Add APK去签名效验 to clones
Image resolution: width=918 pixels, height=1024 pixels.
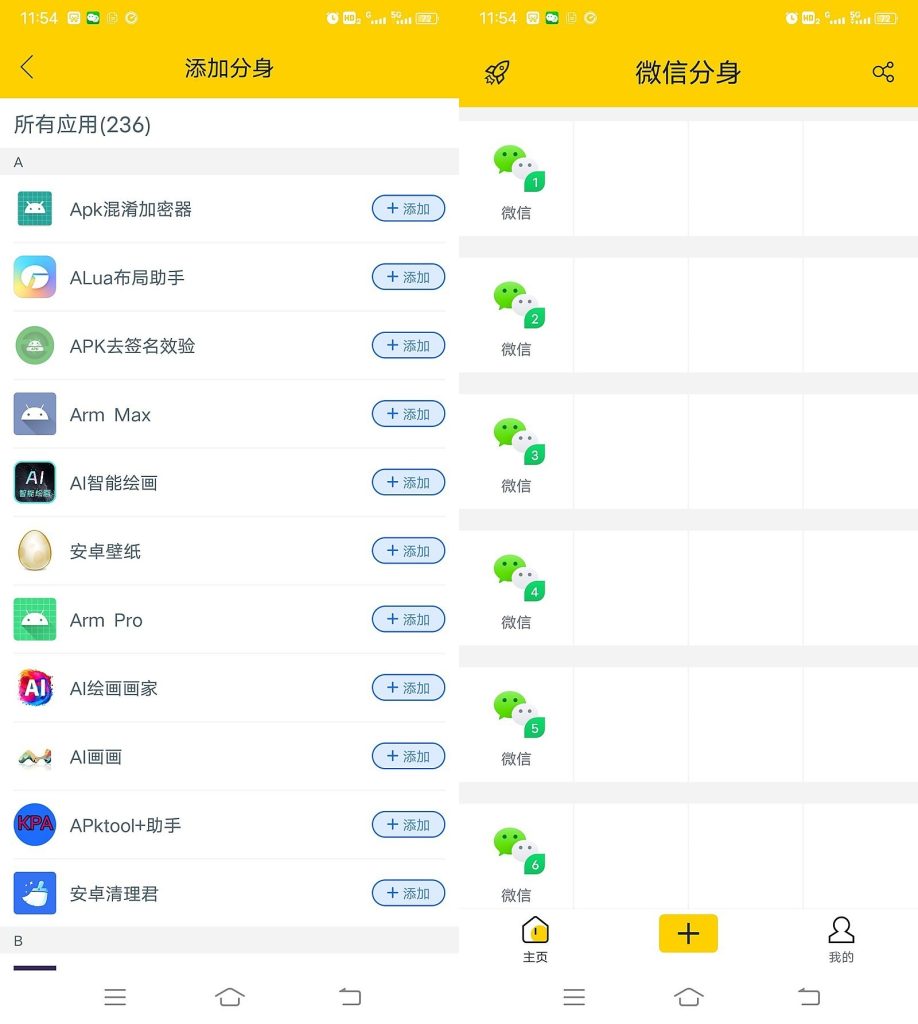(x=408, y=346)
